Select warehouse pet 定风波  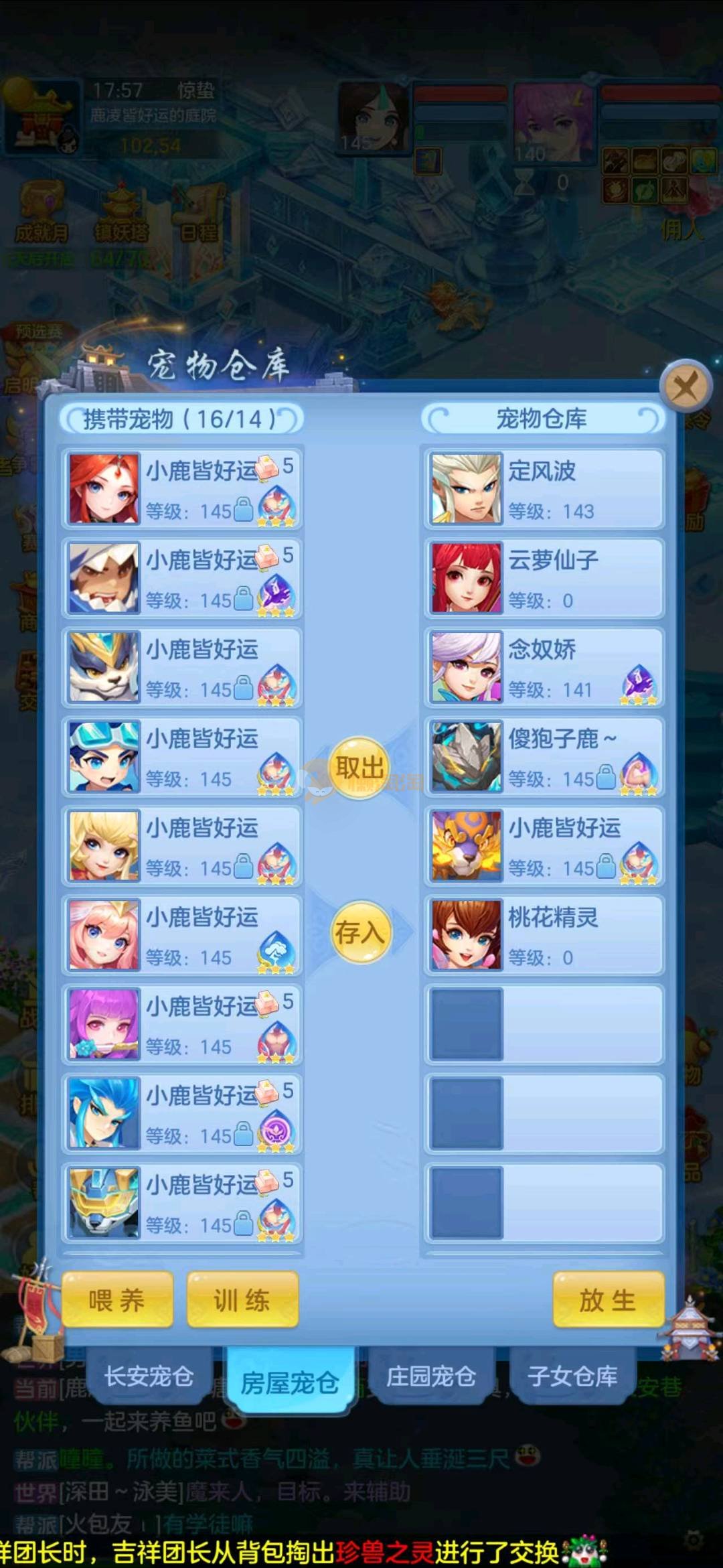coord(544,489)
